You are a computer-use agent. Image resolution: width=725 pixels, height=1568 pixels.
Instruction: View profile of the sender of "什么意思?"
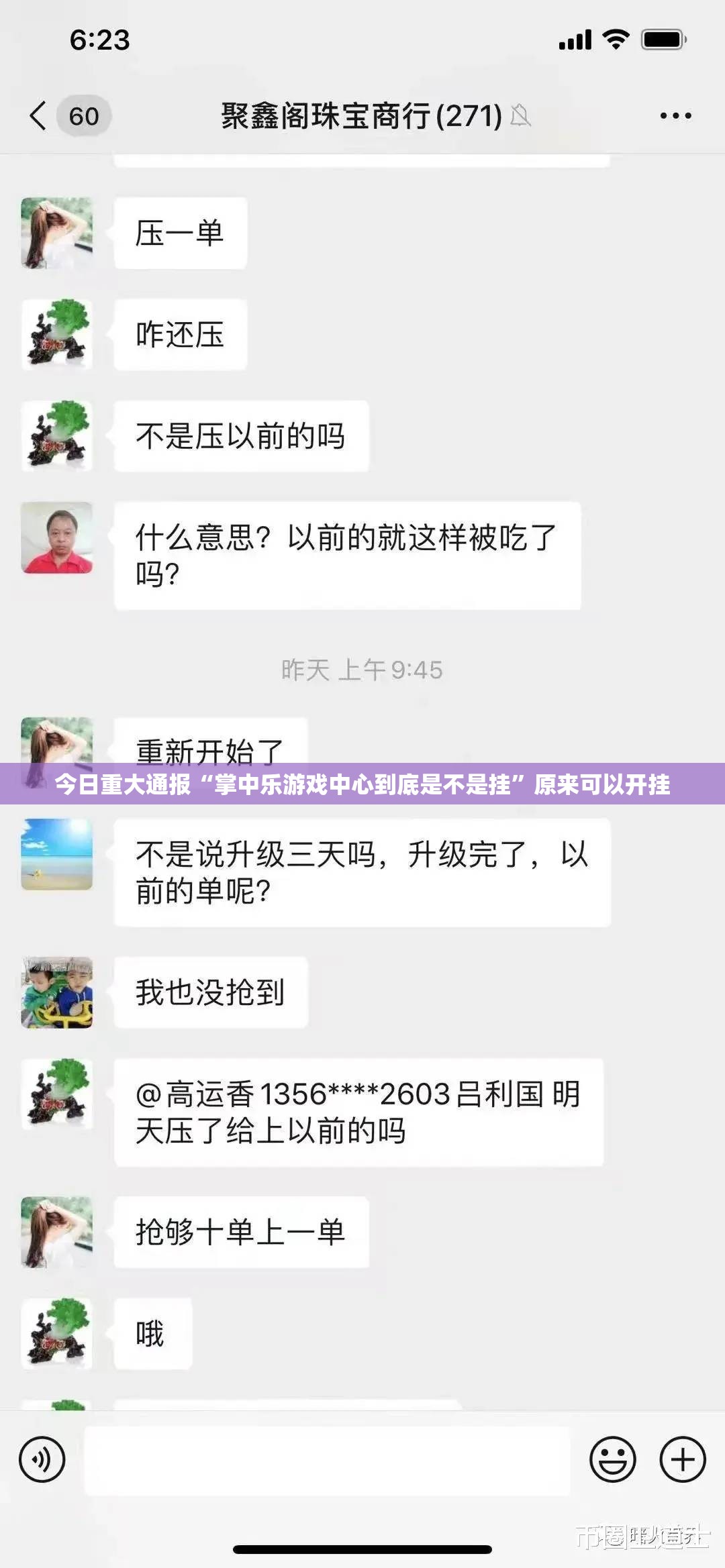coord(57,538)
